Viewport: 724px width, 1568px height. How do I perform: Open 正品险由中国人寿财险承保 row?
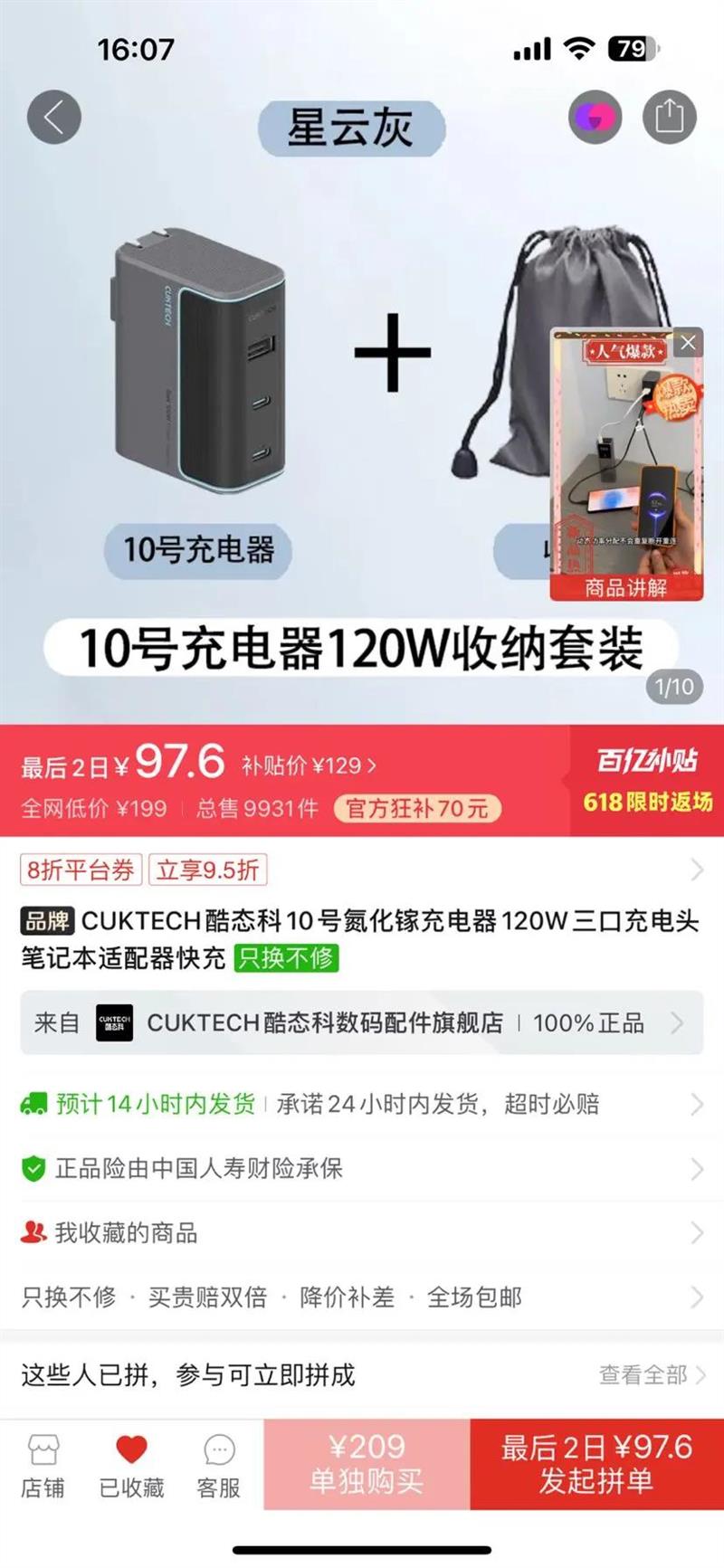tap(362, 1168)
